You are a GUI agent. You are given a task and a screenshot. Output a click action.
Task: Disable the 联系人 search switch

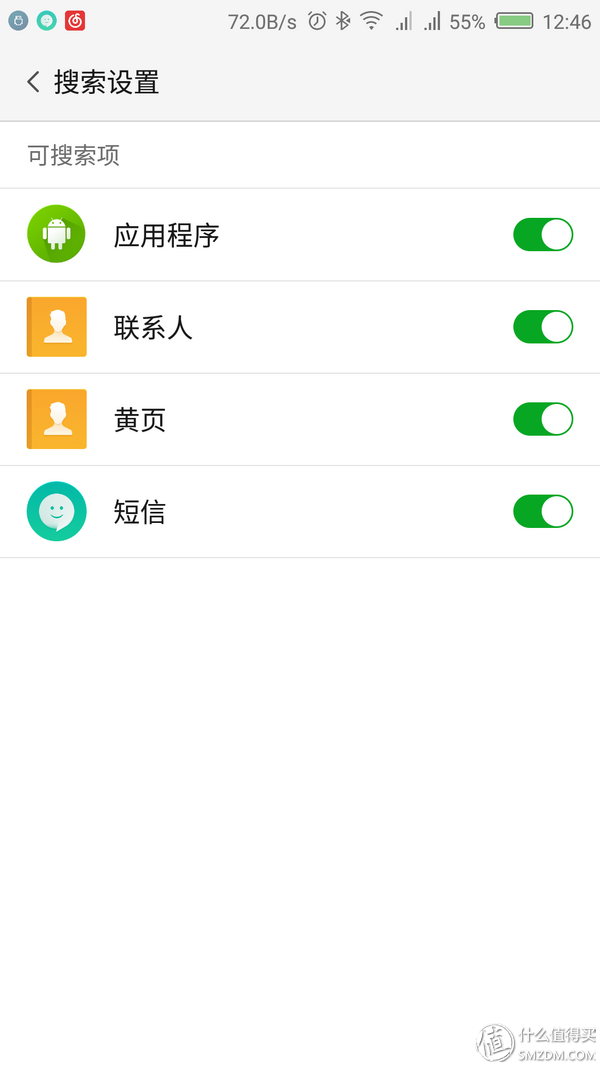pyautogui.click(x=543, y=327)
